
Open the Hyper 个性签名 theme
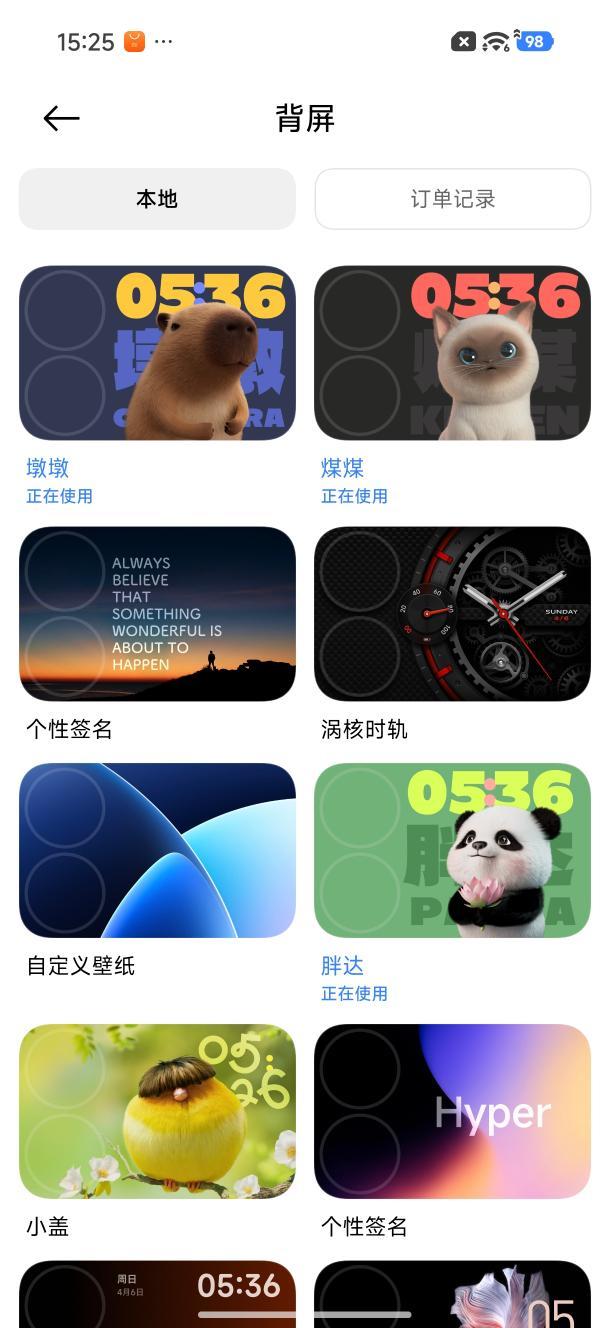coord(452,1111)
